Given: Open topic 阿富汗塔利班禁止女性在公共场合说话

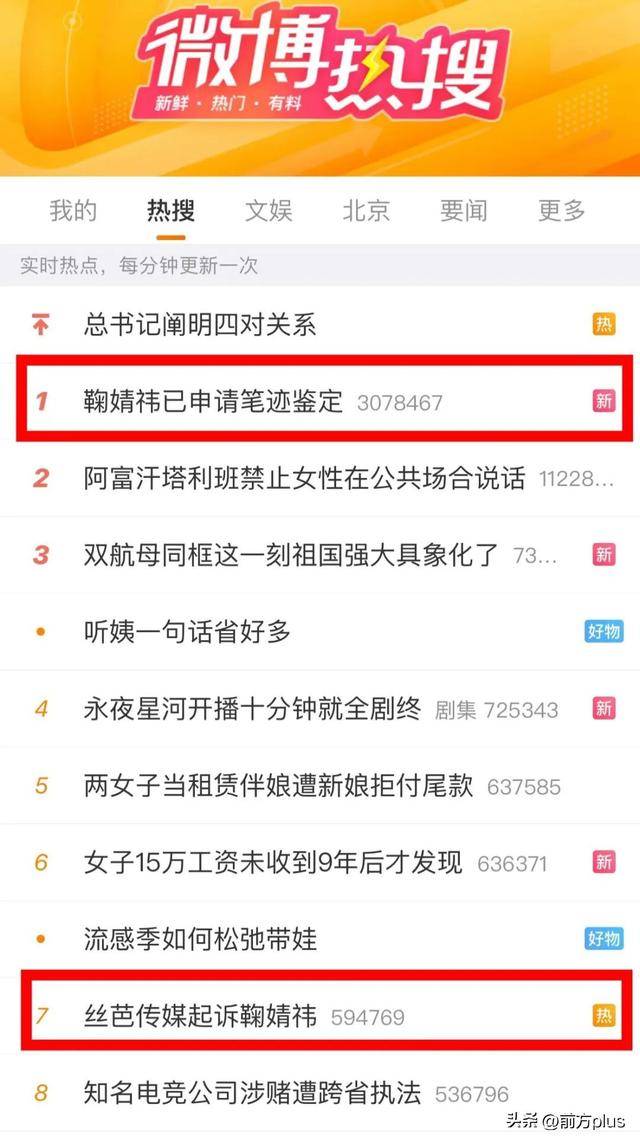Looking at the screenshot, I should point(304,478).
